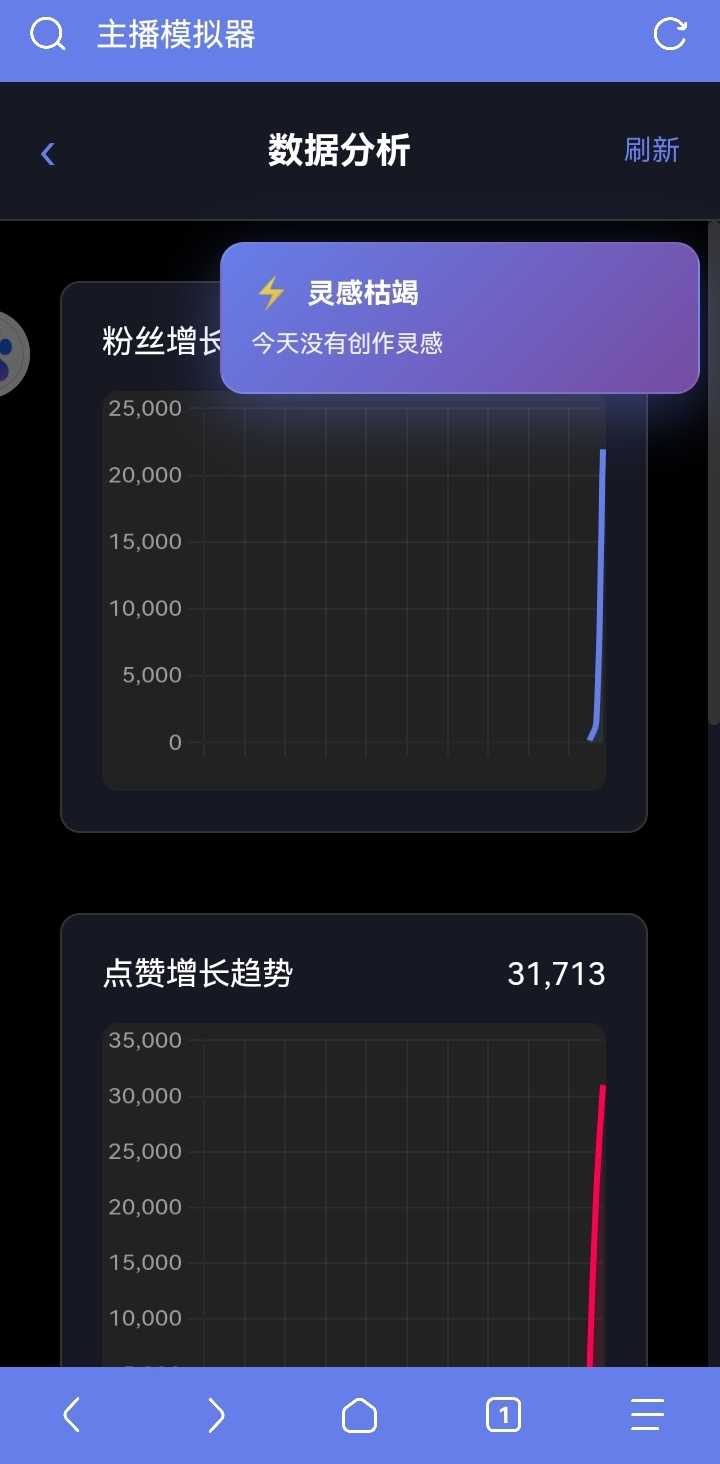The image size is (720, 1464).
Task: Reload the page with the browser refresh icon
Action: (669, 35)
